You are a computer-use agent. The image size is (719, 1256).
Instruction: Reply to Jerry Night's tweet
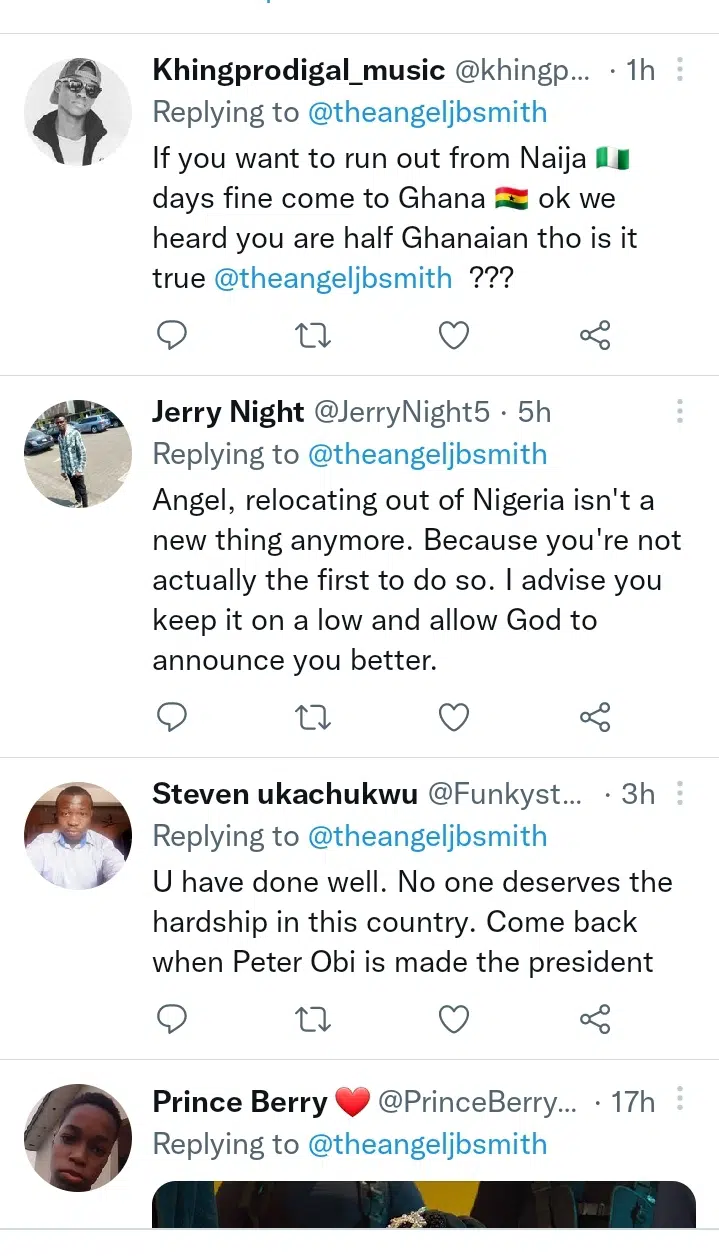point(173,716)
